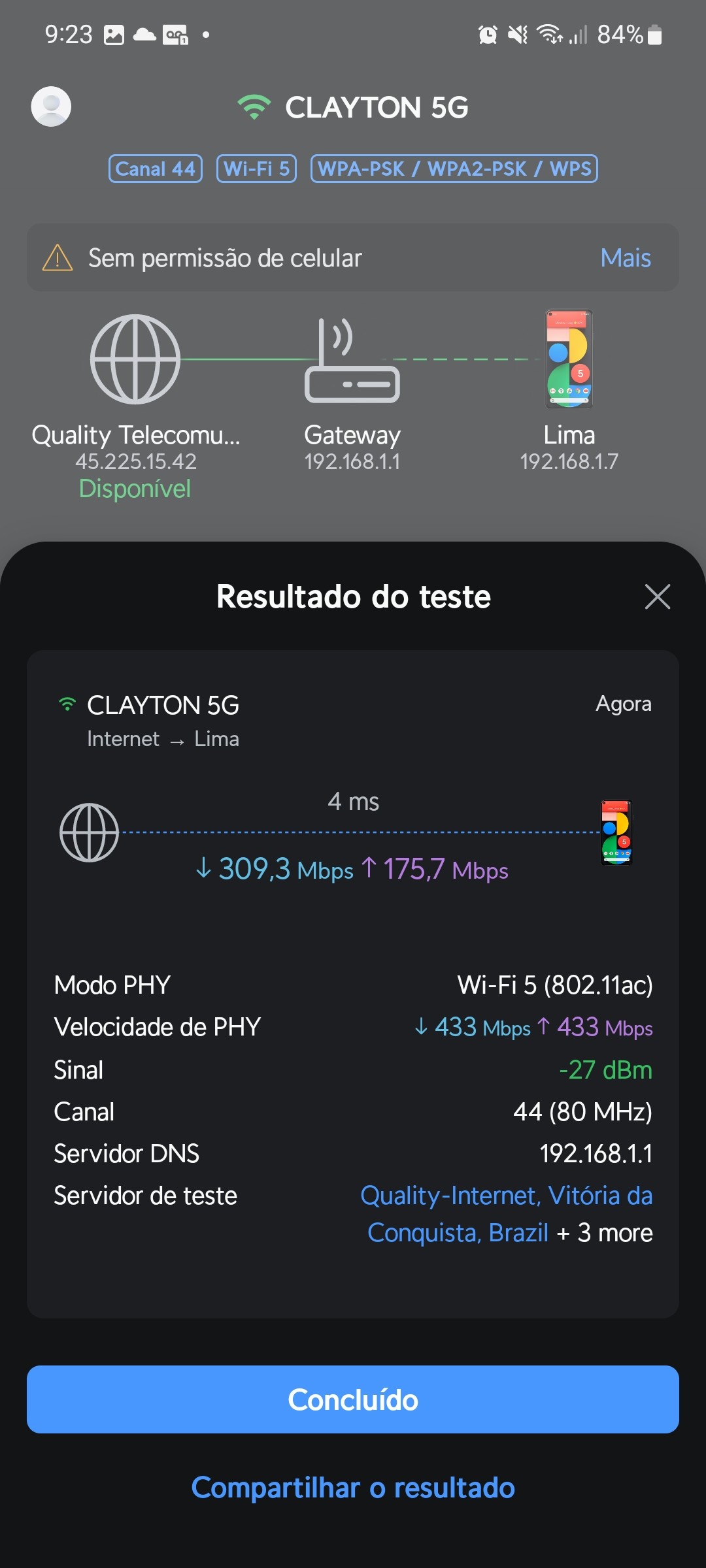
Task: Share the result via Compartilhar o resultado
Action: click(x=353, y=1488)
